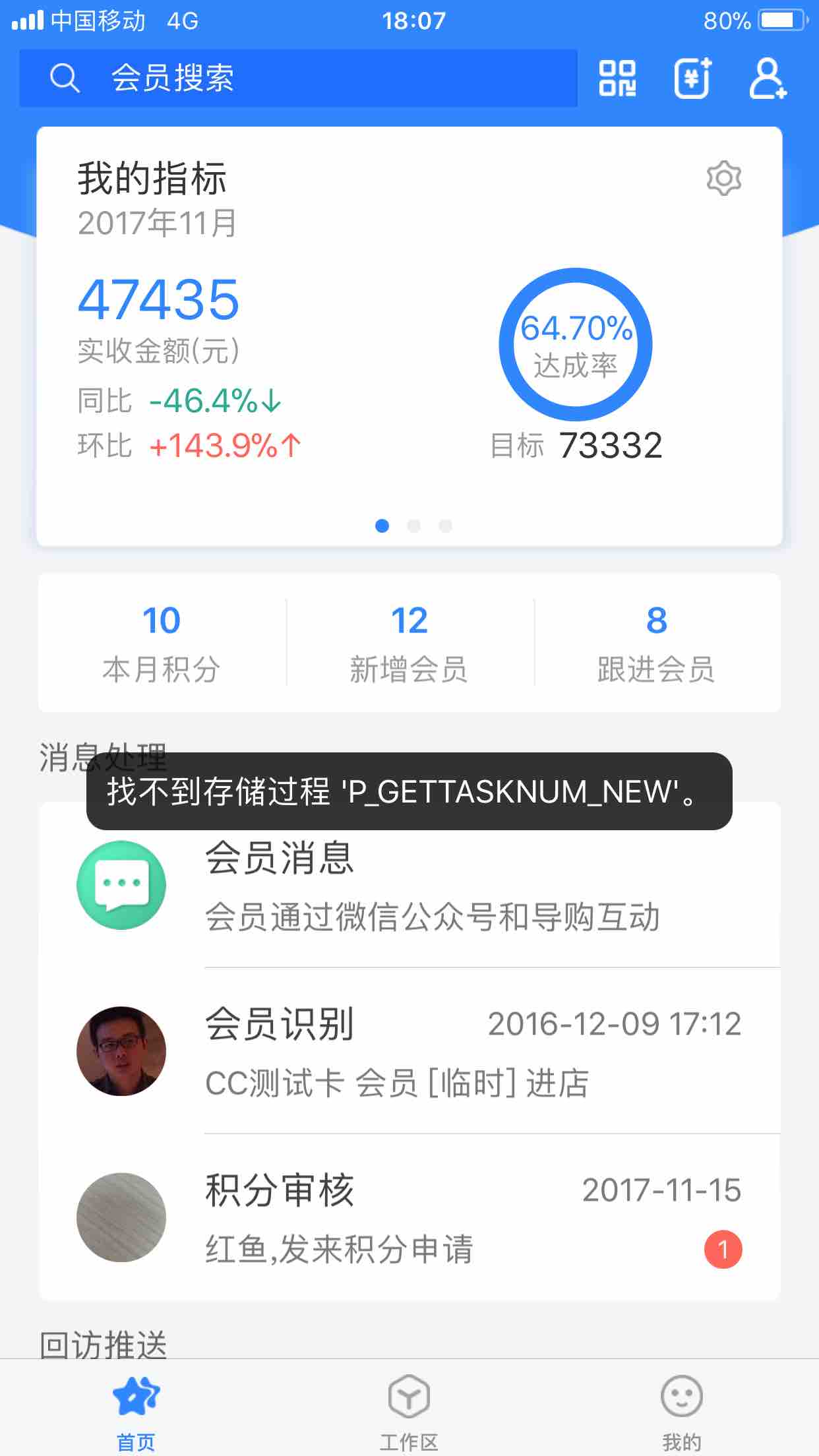Open the 我的指标 November metrics card
The width and height of the screenshot is (819, 1456).
pyautogui.click(x=409, y=343)
